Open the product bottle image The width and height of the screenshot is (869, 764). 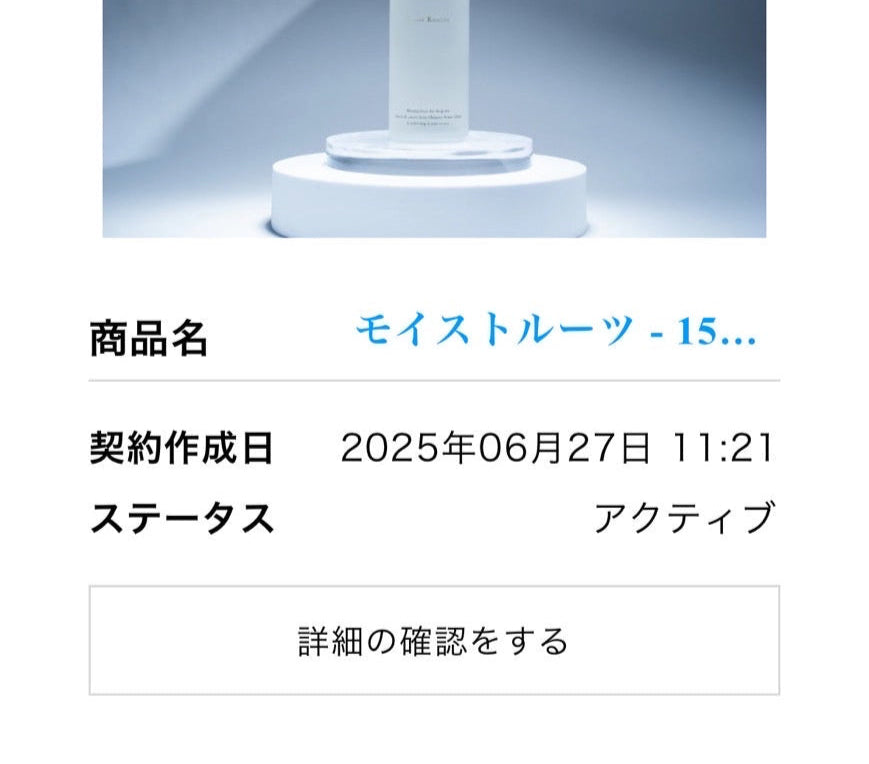click(x=434, y=118)
